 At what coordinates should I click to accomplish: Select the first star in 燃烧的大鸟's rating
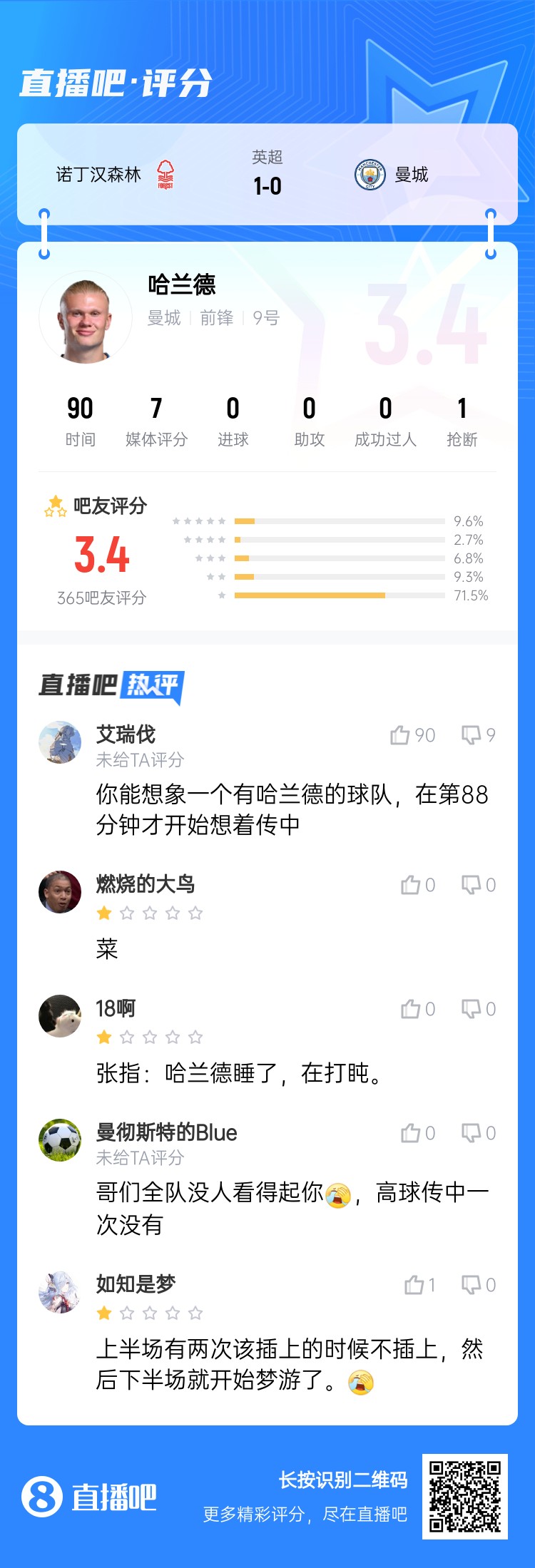104,912
